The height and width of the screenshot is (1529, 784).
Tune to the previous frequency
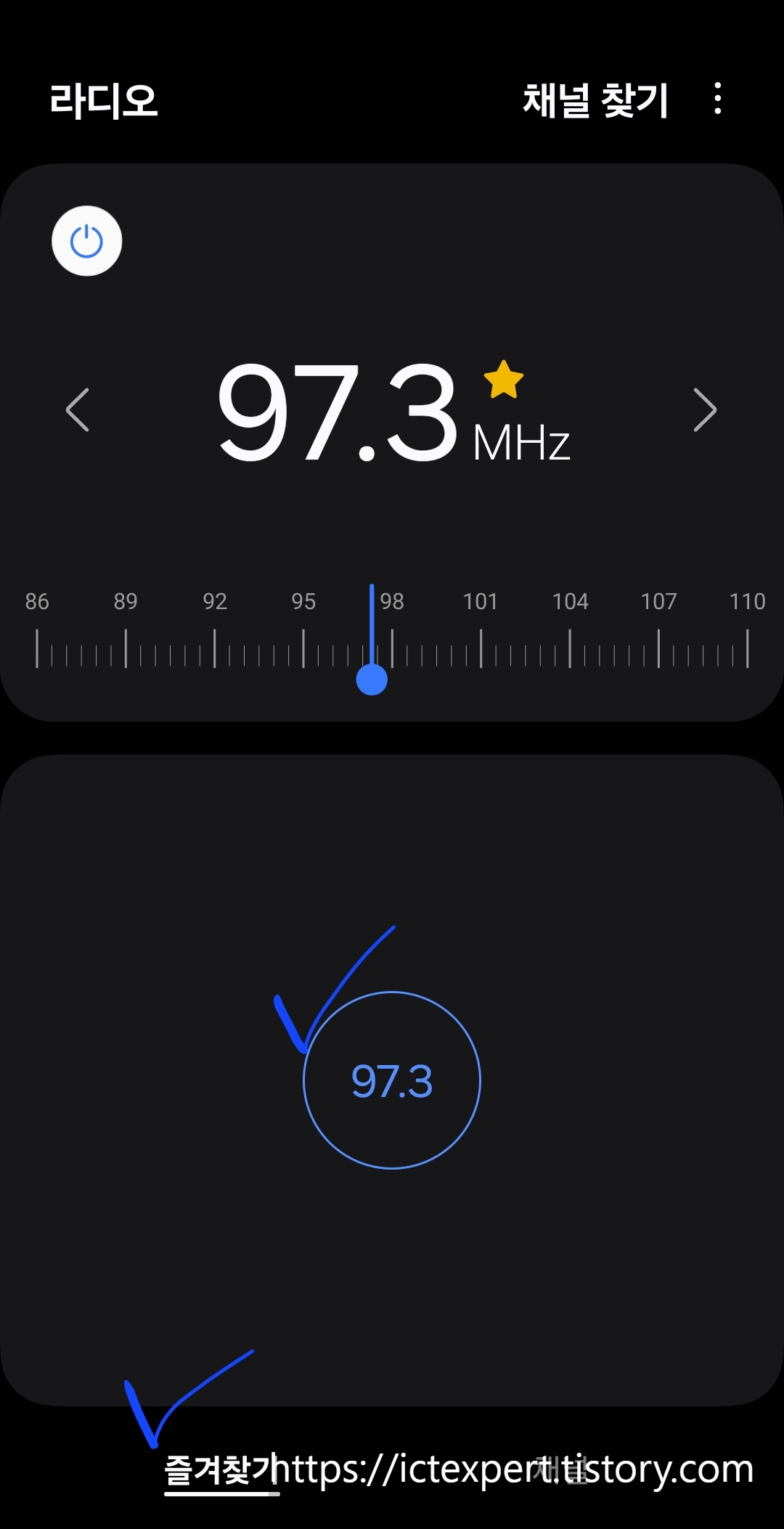tap(78, 410)
